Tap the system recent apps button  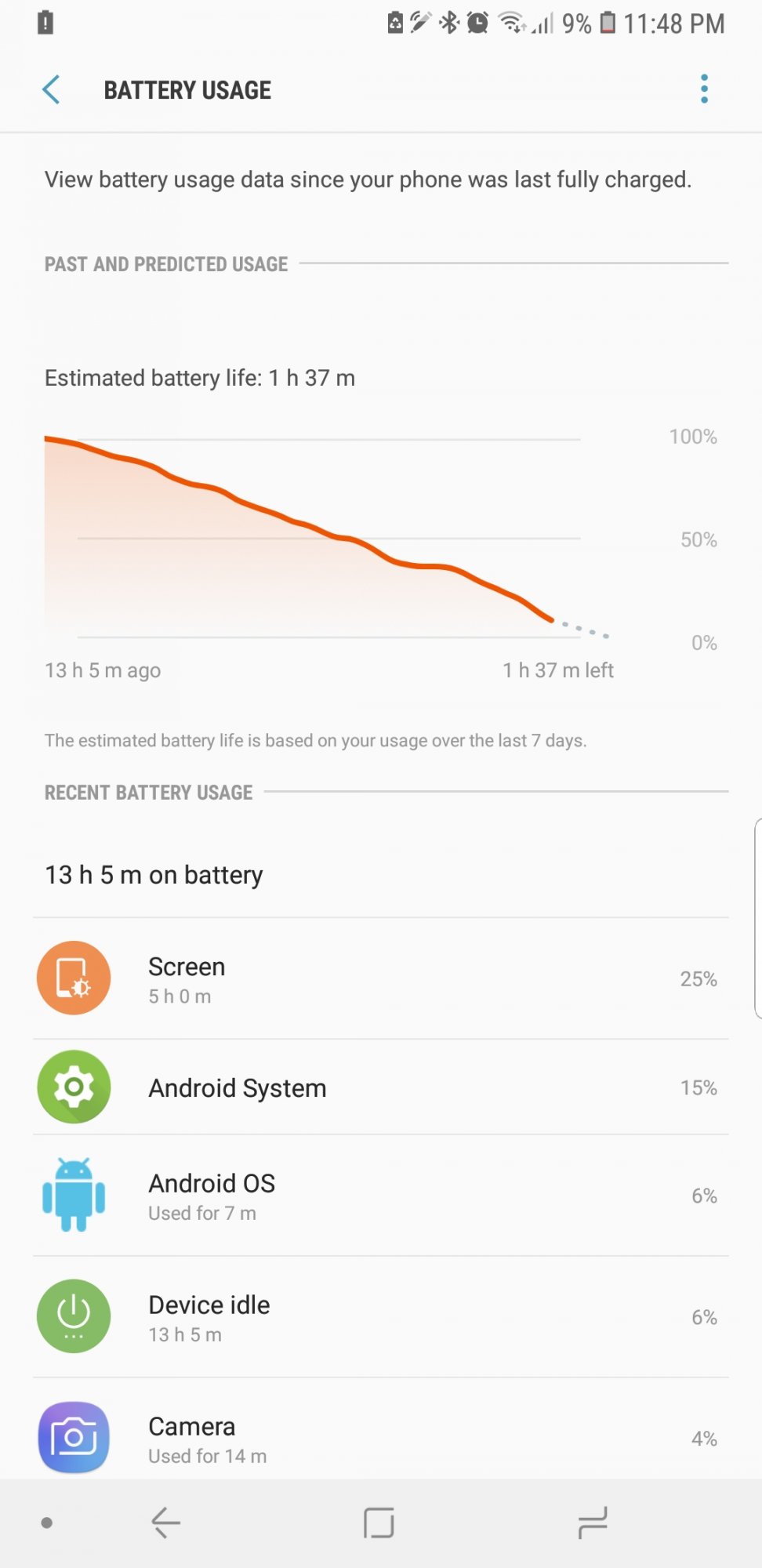tap(593, 1523)
